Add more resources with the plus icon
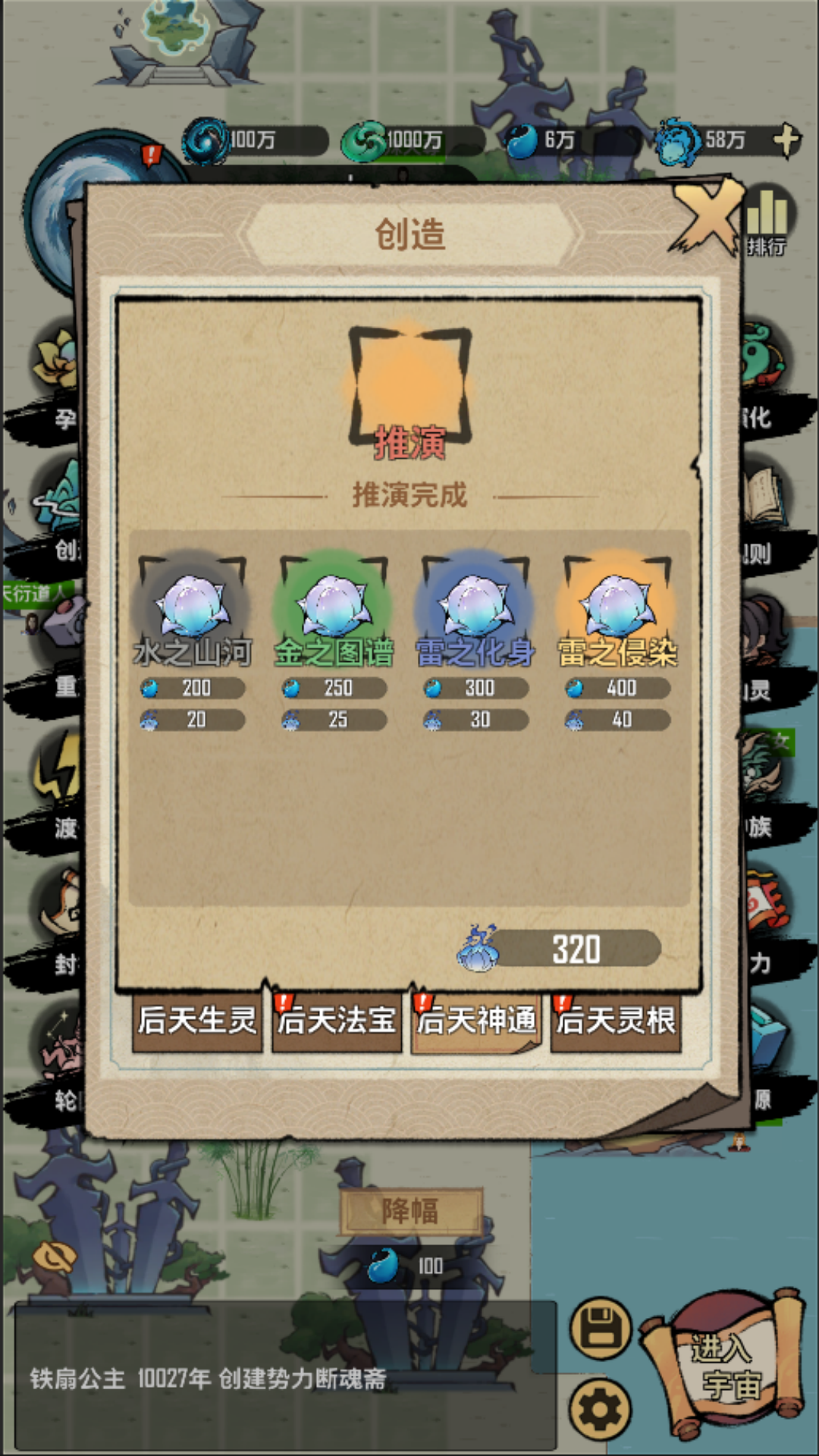 click(786, 140)
